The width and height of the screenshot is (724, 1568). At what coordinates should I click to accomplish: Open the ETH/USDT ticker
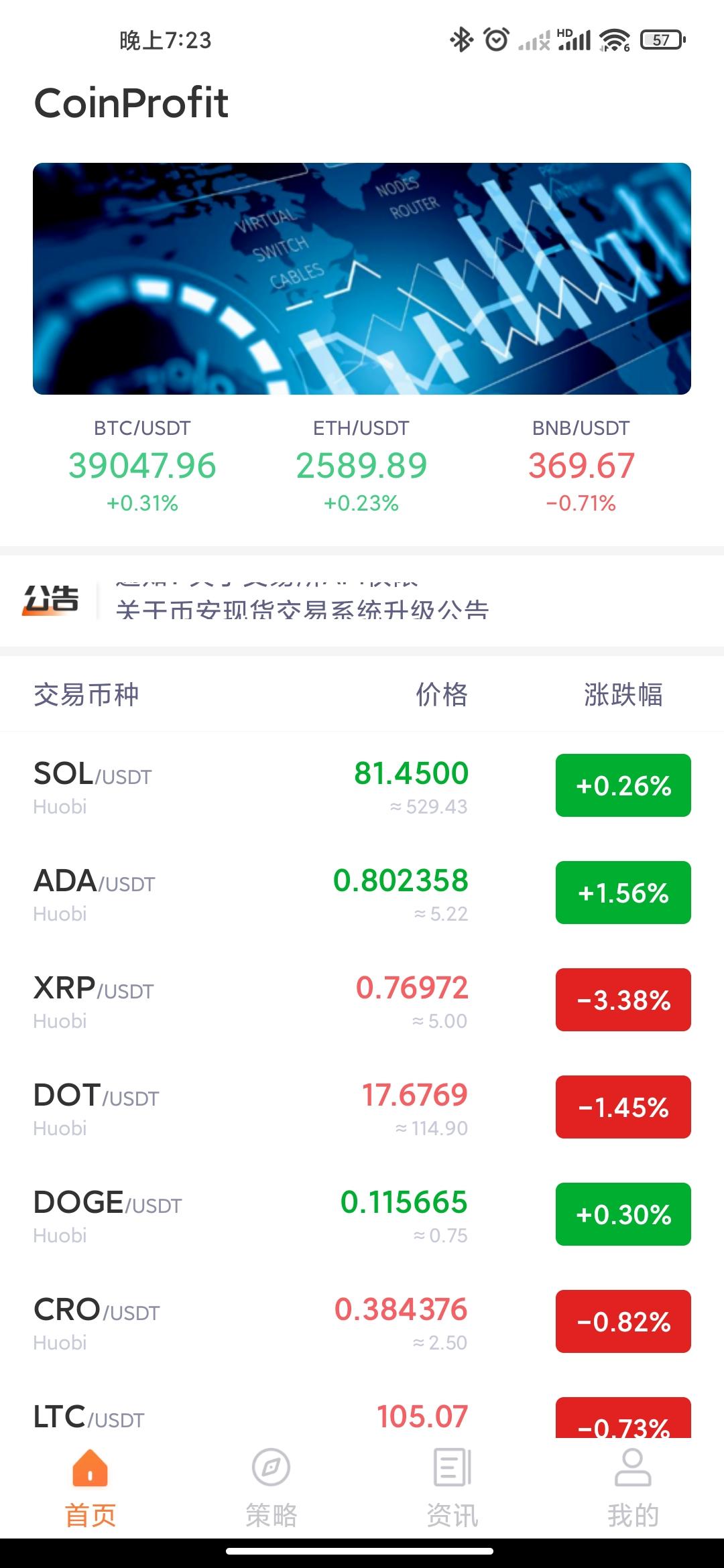[x=361, y=466]
